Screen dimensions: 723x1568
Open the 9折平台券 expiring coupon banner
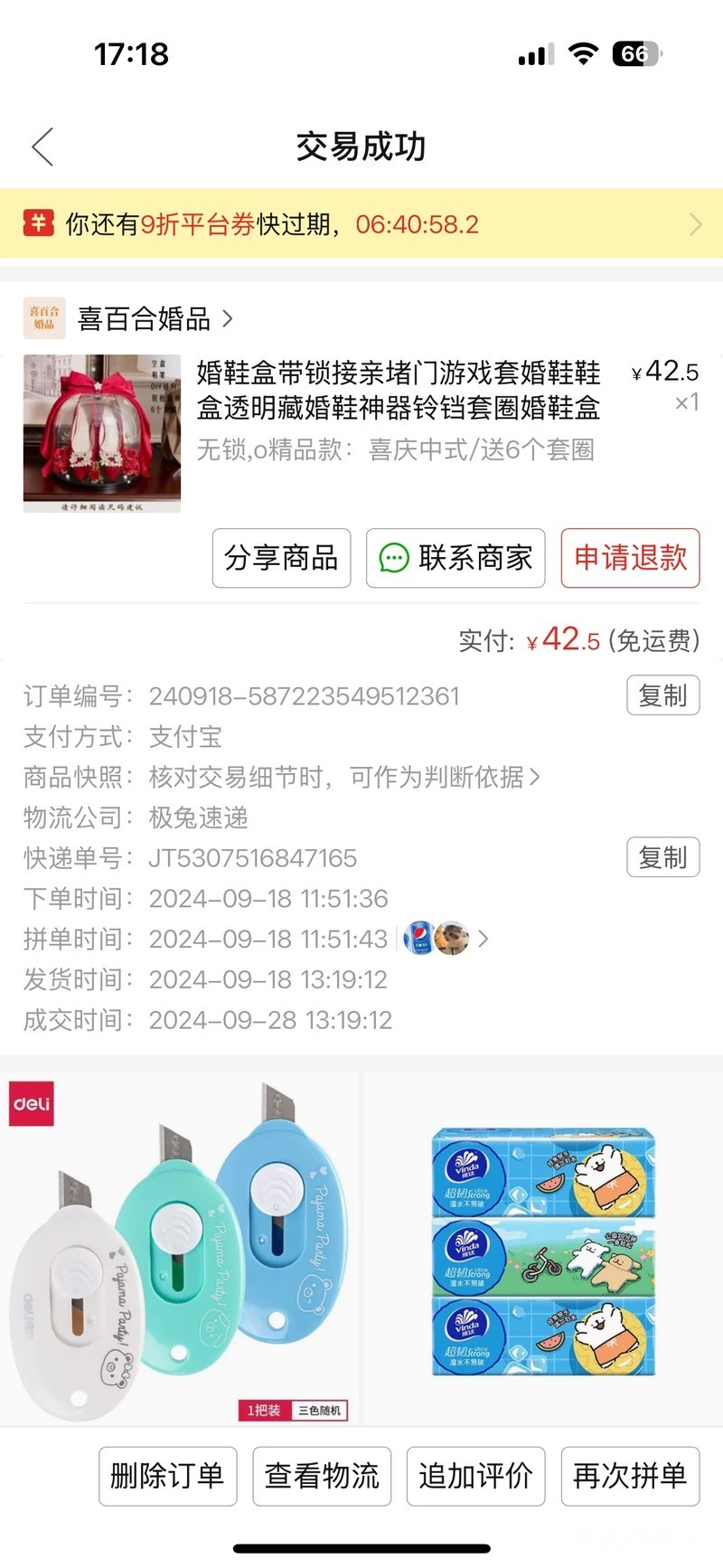tap(361, 224)
